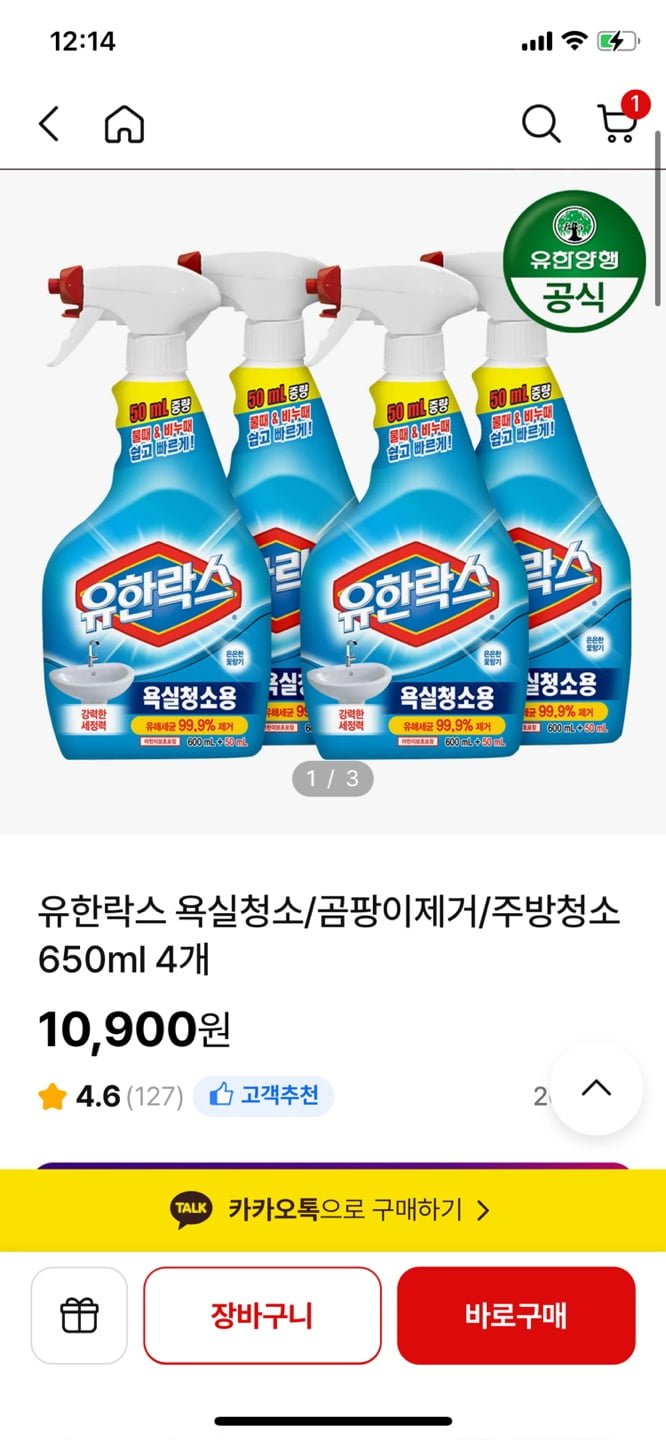Tap the gift box button
The height and width of the screenshot is (1440, 666).
pos(79,1315)
